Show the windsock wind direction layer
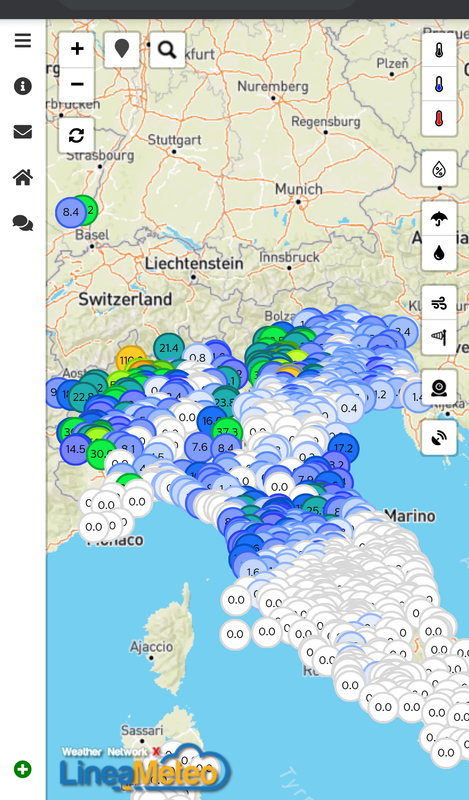This screenshot has height=800, width=469. point(439,337)
